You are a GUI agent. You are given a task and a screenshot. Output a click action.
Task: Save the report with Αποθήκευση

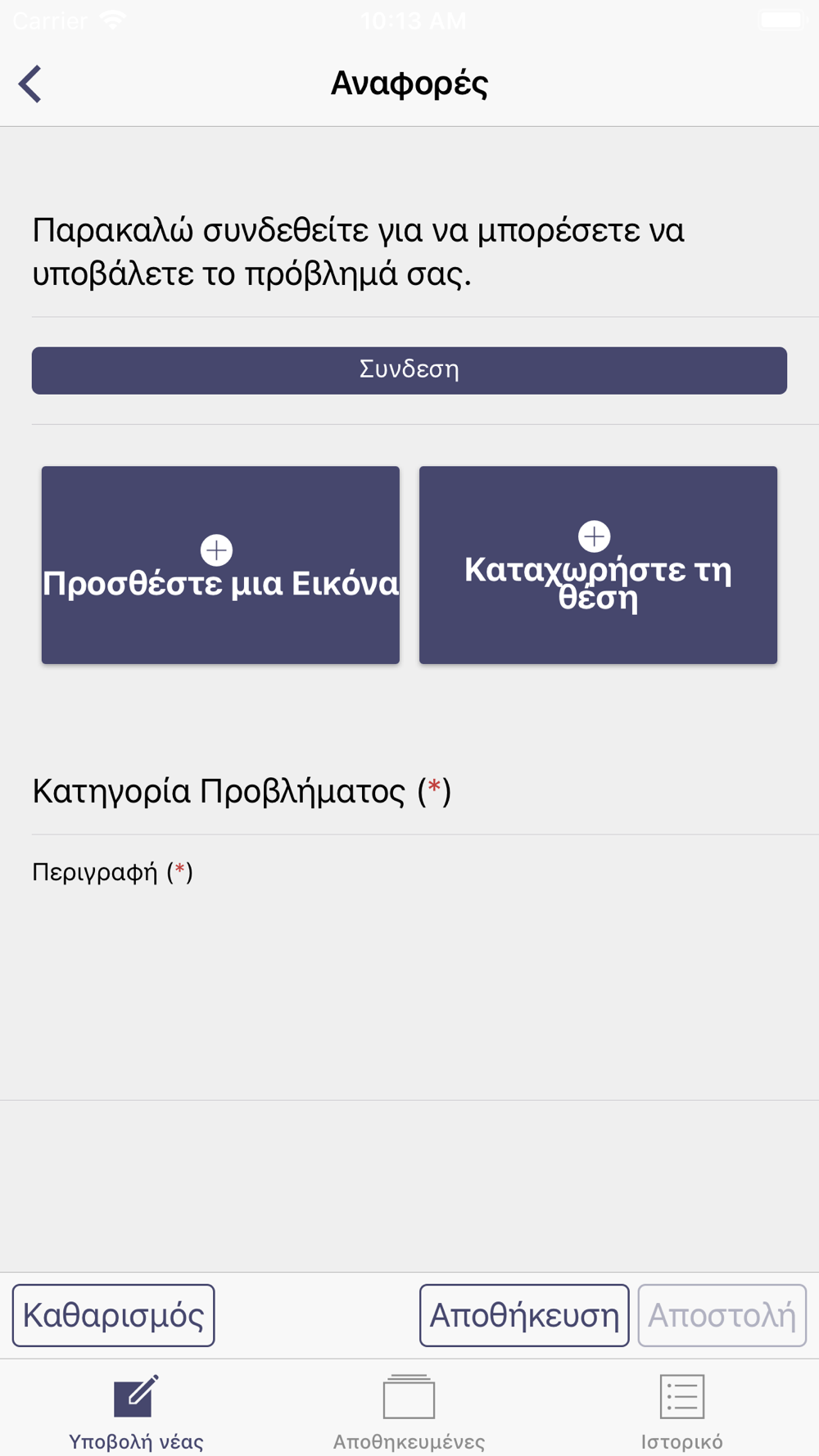(524, 1315)
